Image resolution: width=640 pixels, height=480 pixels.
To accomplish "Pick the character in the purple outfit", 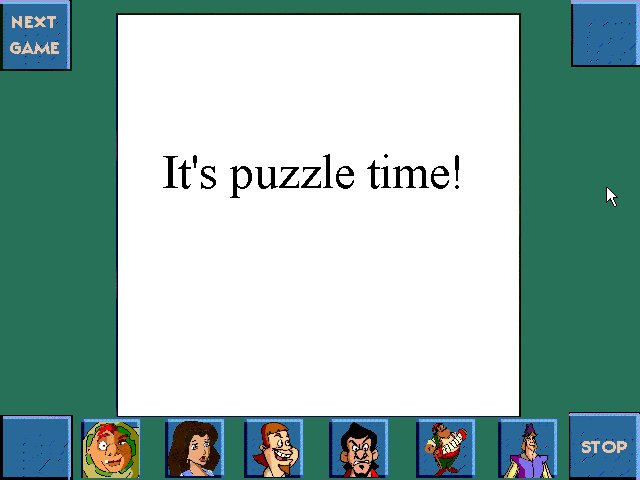I will 527,449.
